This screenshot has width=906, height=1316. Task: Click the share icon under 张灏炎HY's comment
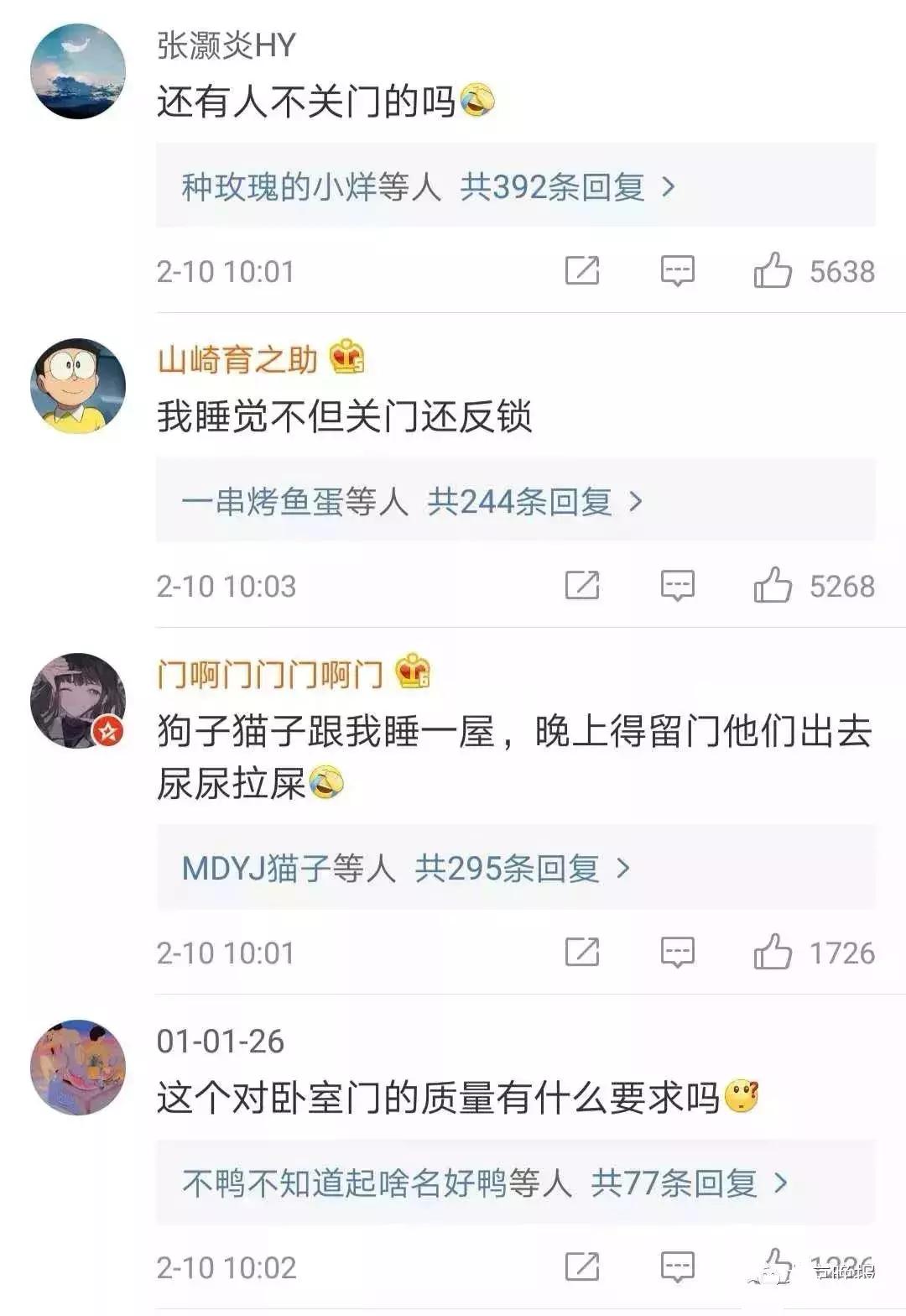tap(583, 271)
